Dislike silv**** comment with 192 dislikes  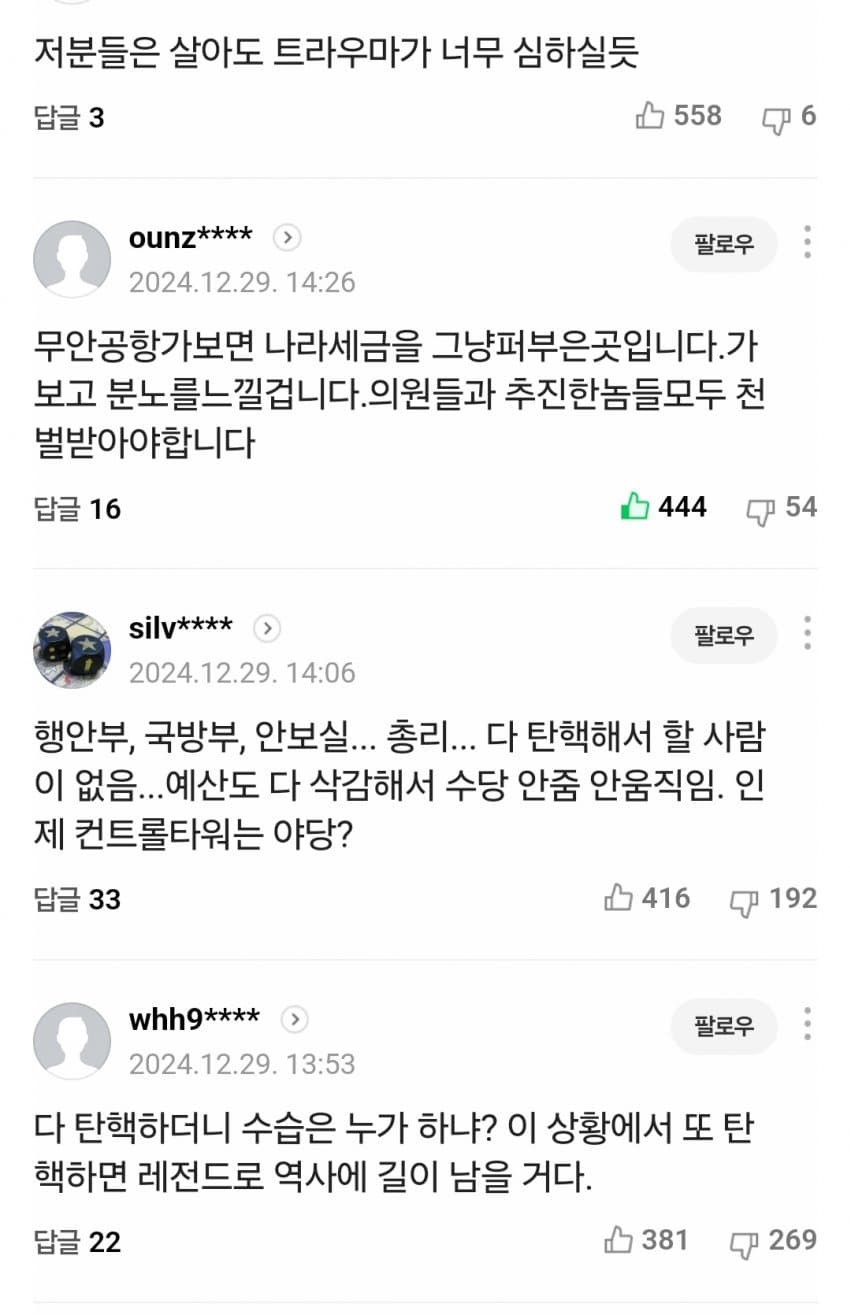pos(745,900)
